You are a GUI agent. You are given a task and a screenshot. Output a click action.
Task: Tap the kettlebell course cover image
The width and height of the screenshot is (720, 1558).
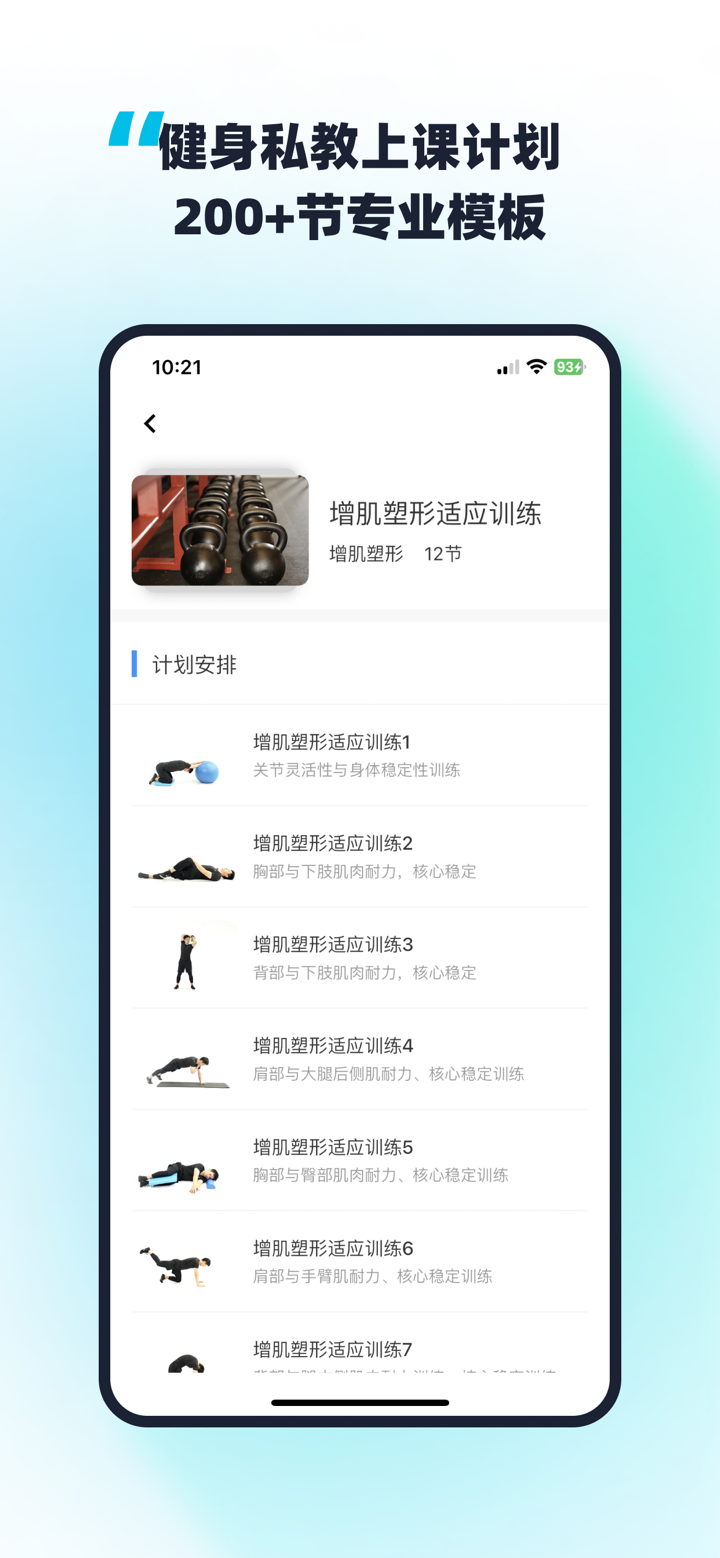219,530
